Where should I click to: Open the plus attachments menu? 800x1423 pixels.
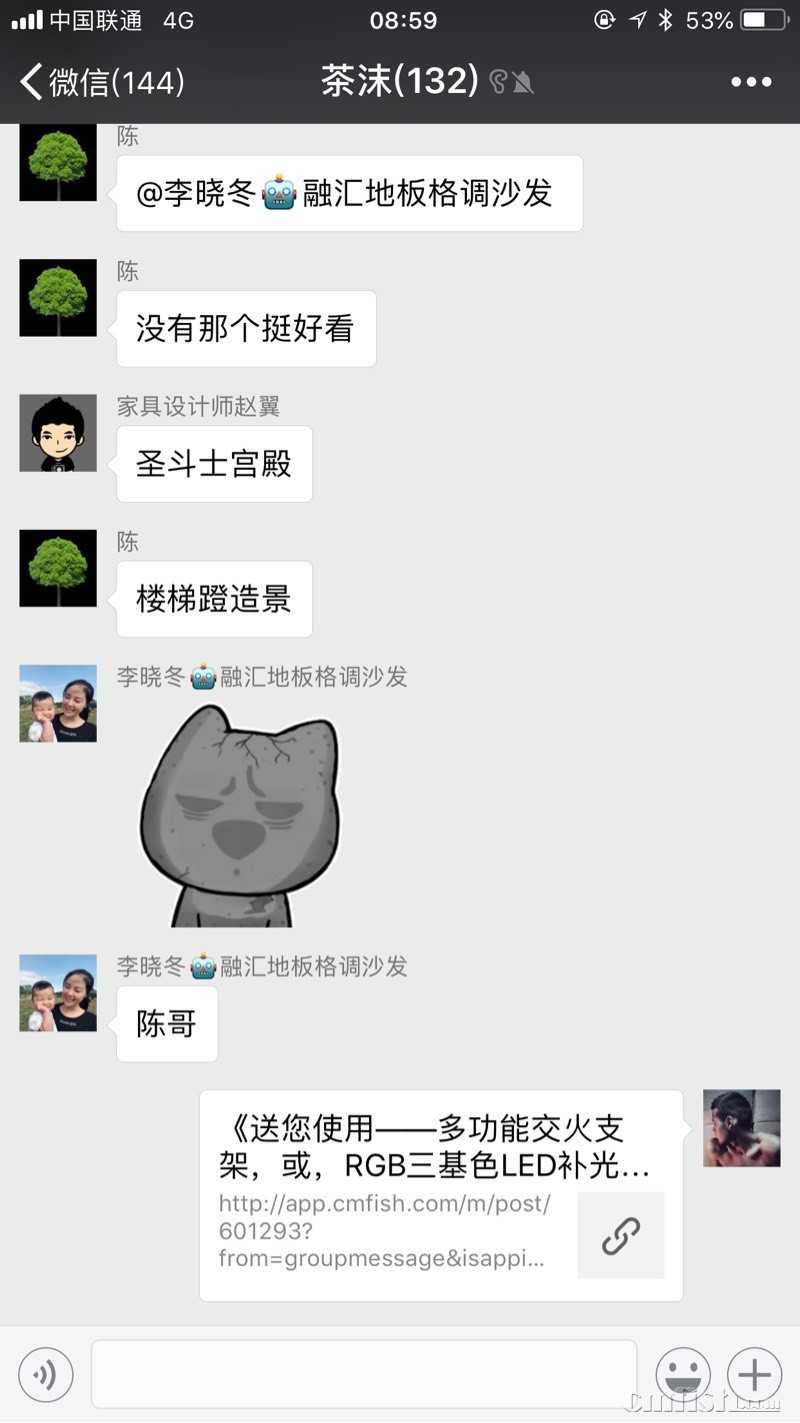pos(754,1374)
